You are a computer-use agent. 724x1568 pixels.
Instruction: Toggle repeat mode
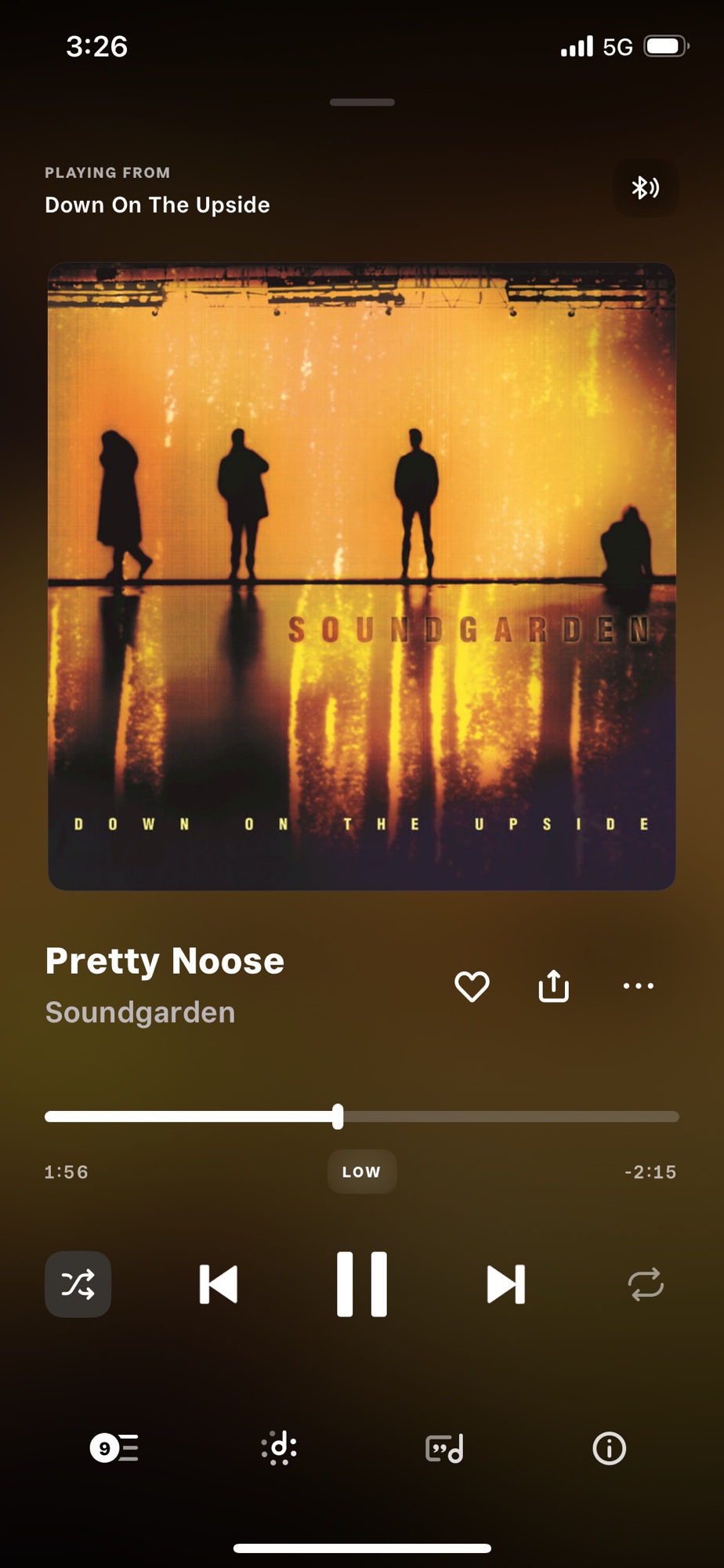click(x=646, y=1284)
